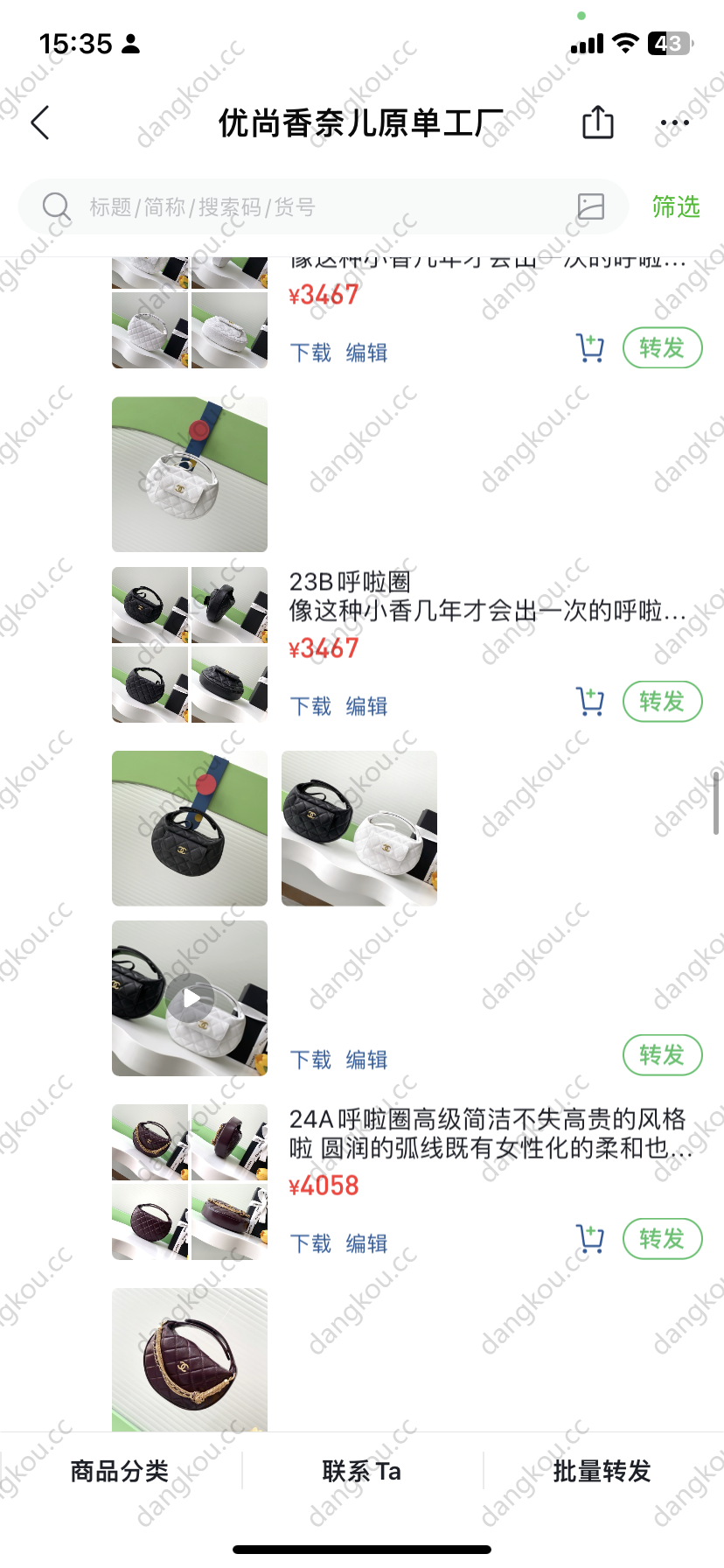This screenshot has height=1568, width=724.
Task: Open 商品分类 product categories
Action: click(x=120, y=1471)
